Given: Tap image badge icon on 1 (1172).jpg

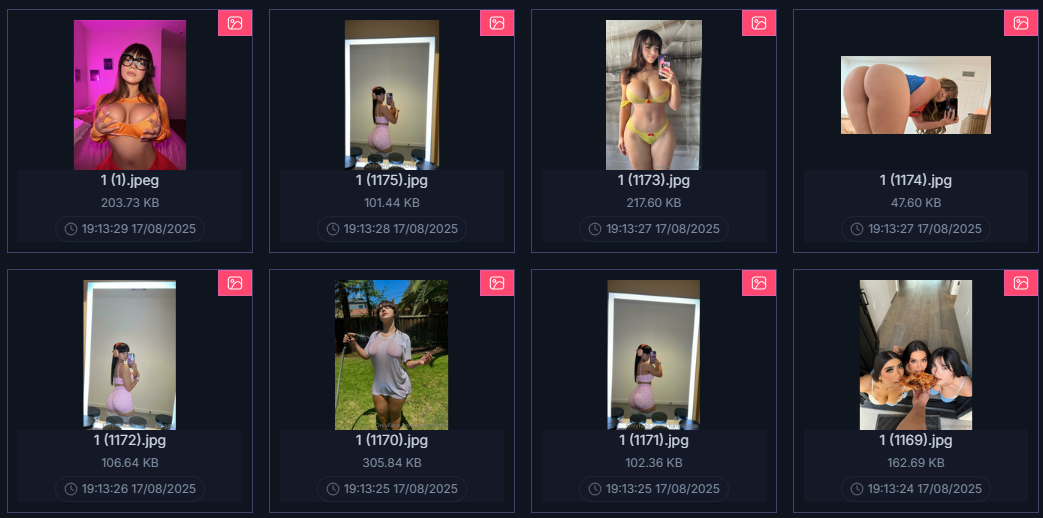Looking at the screenshot, I should pos(235,283).
